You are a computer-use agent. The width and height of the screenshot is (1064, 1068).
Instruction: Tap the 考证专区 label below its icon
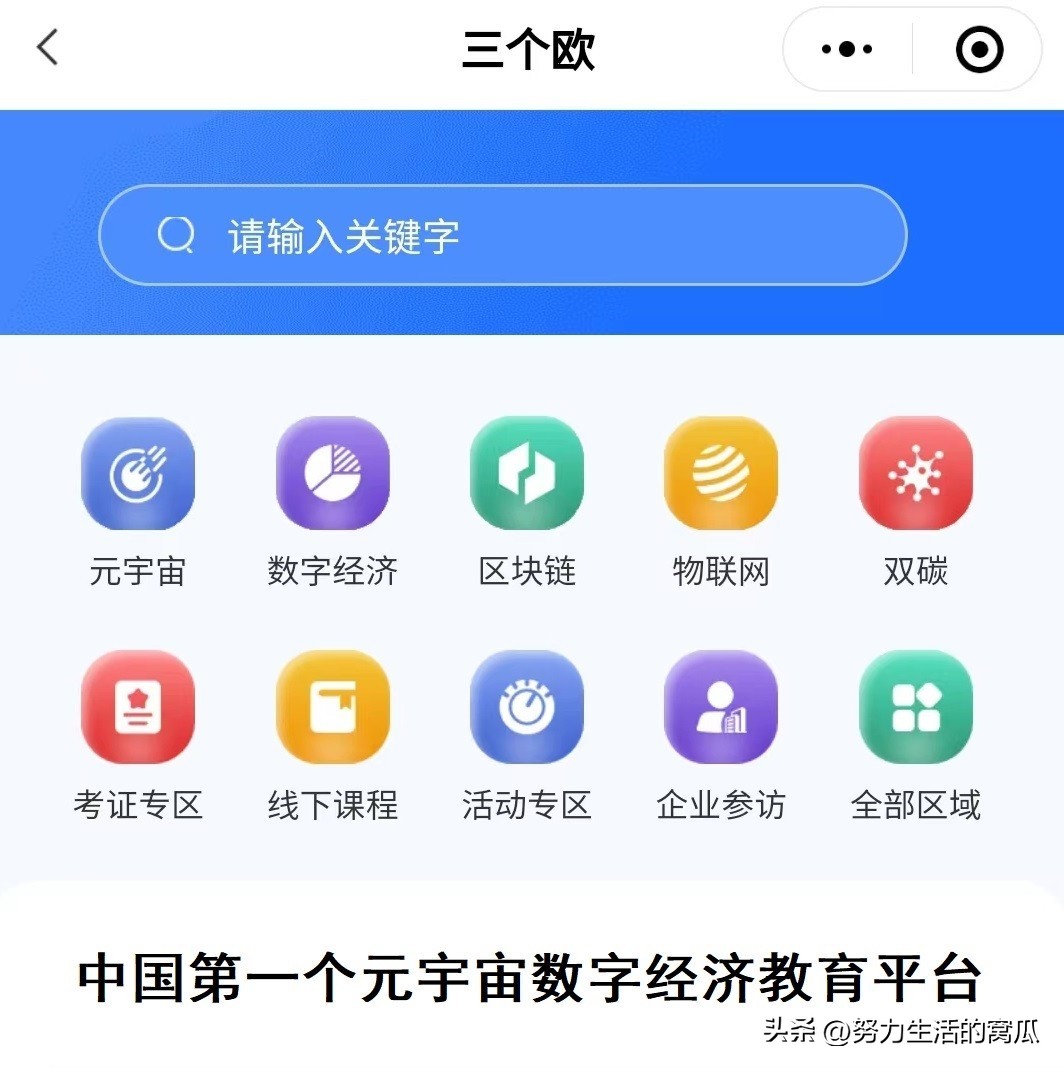138,804
